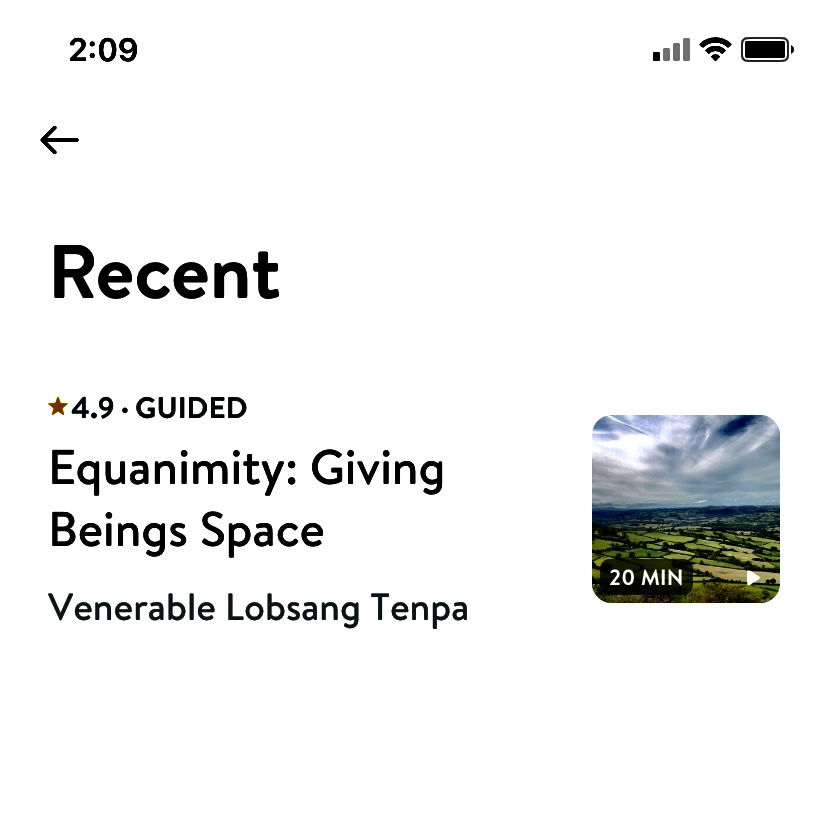Go back using the arrow icon
Image resolution: width=828 pixels, height=830 pixels.
[x=60, y=140]
